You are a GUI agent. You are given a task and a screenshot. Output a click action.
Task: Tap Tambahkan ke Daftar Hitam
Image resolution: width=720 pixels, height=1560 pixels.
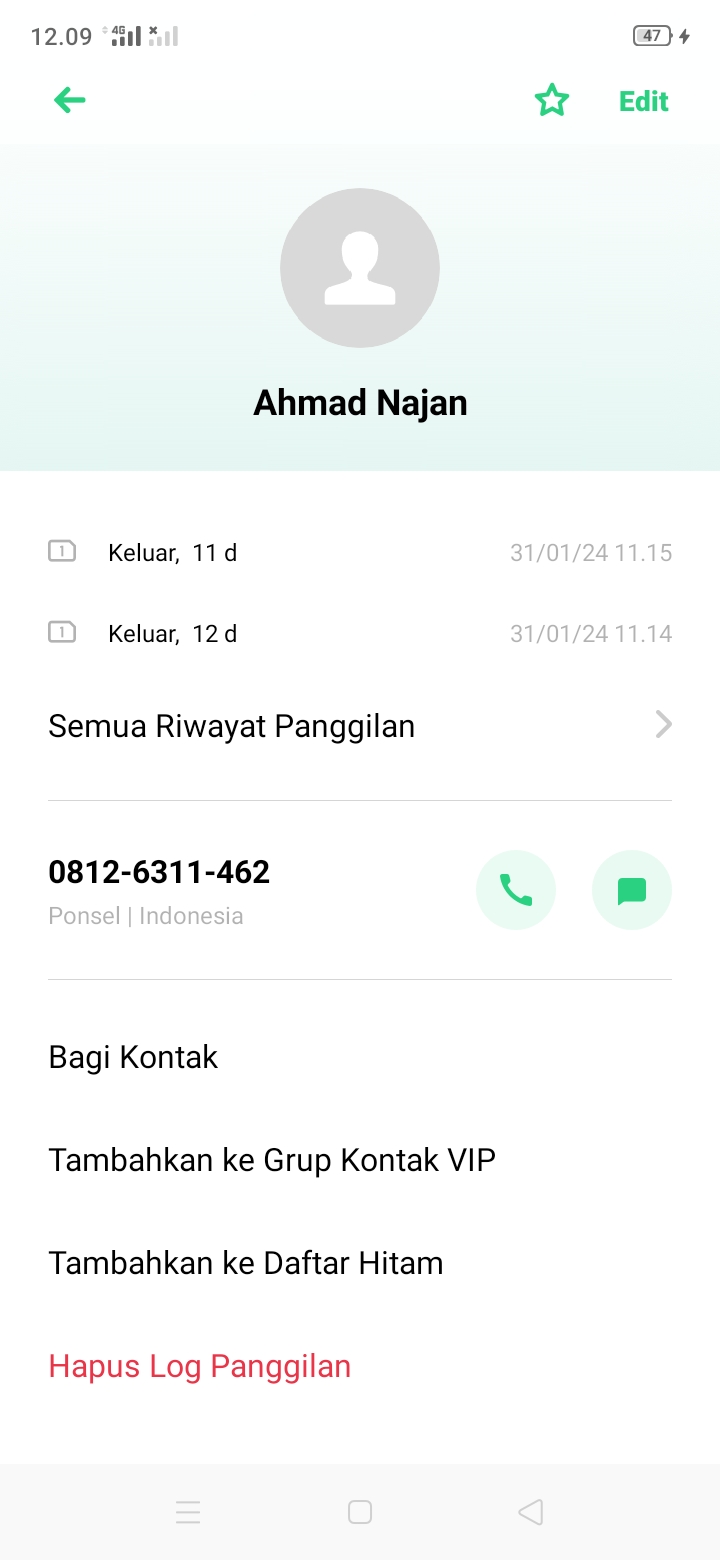point(246,1263)
